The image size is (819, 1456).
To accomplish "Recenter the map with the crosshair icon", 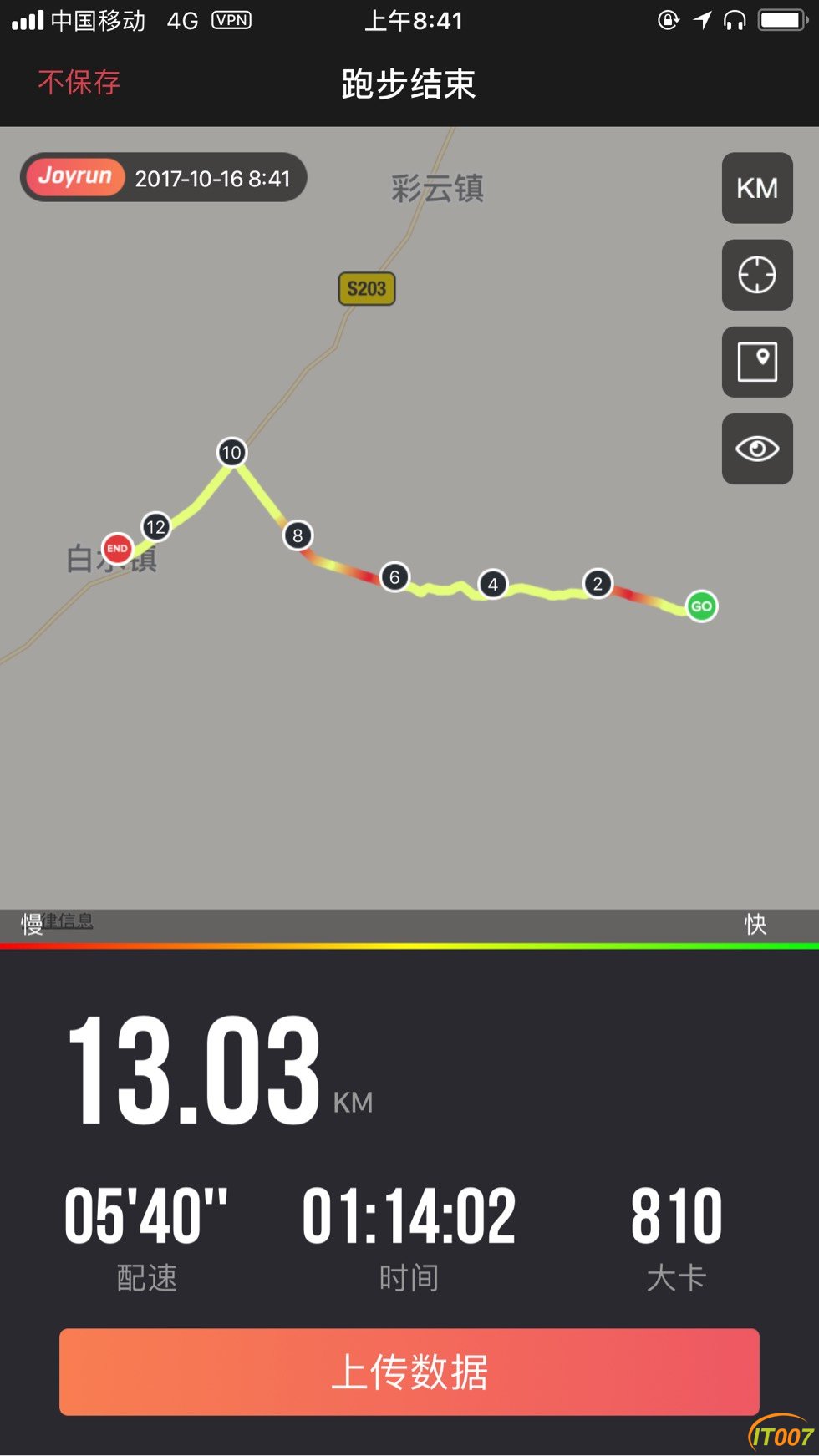I will click(x=756, y=275).
